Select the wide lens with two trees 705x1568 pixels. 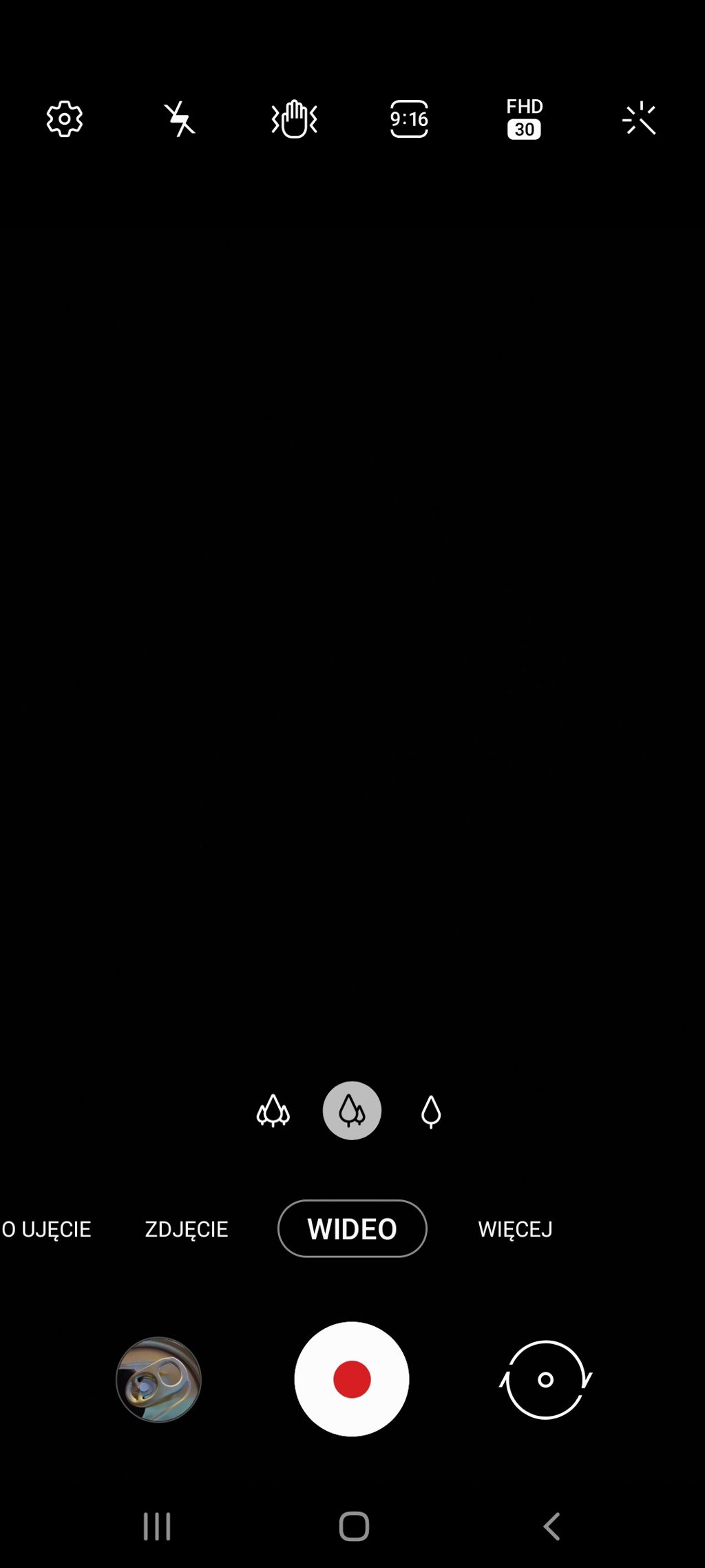[352, 1111]
